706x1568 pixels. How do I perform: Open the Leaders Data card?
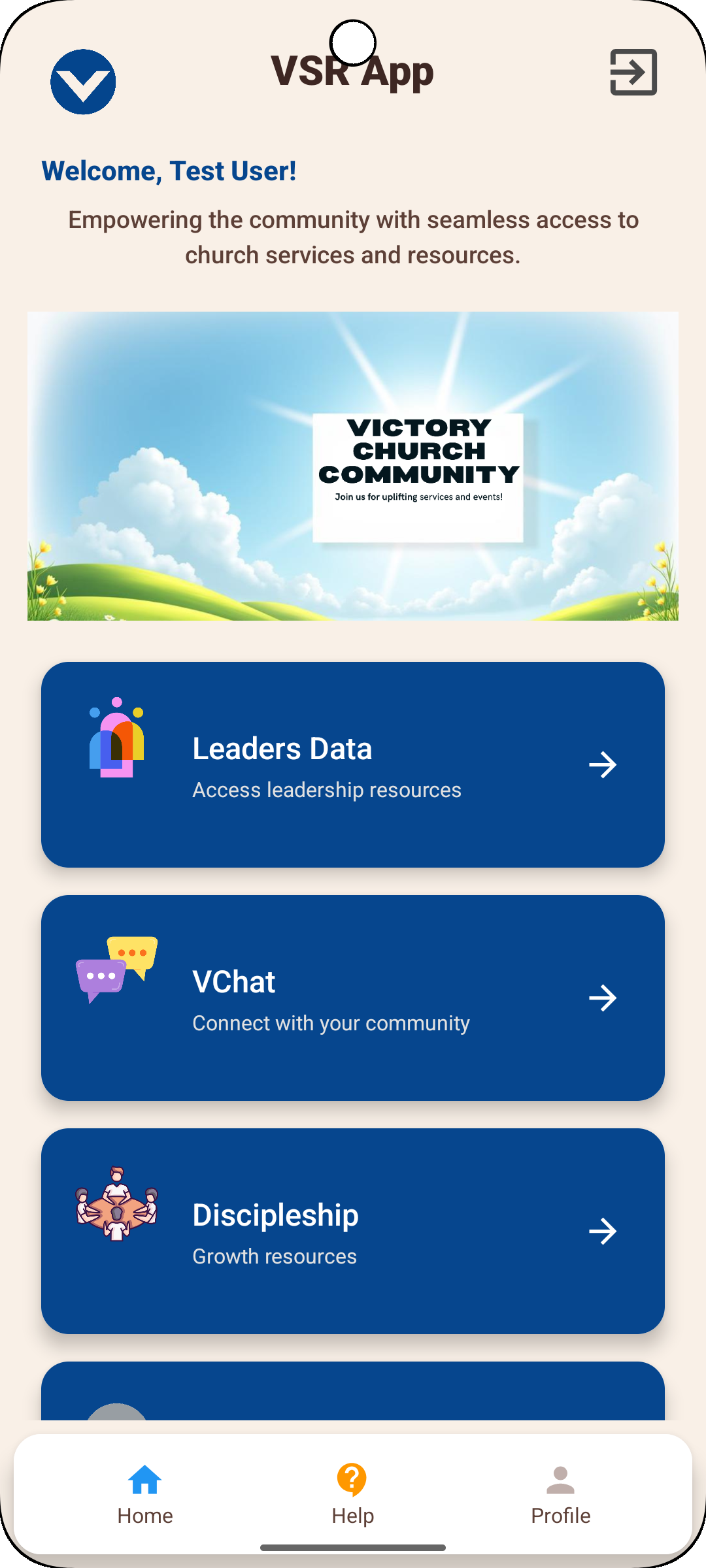click(x=353, y=764)
